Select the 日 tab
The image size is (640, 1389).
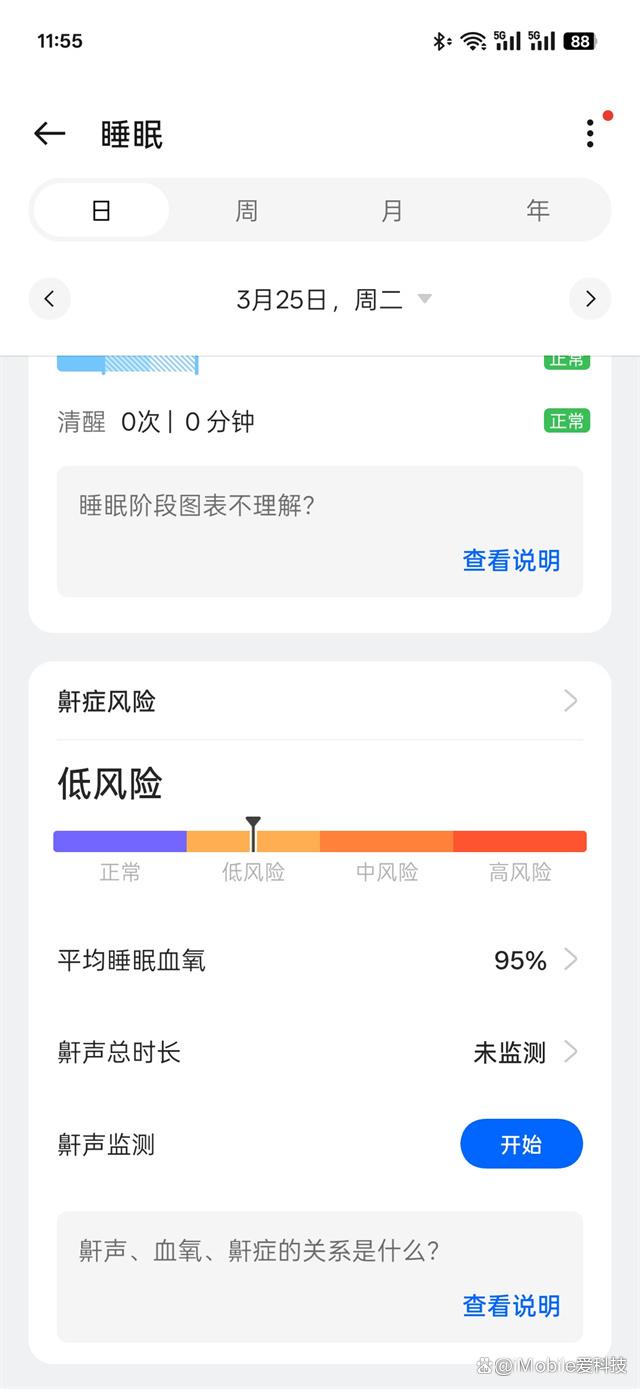click(x=101, y=211)
